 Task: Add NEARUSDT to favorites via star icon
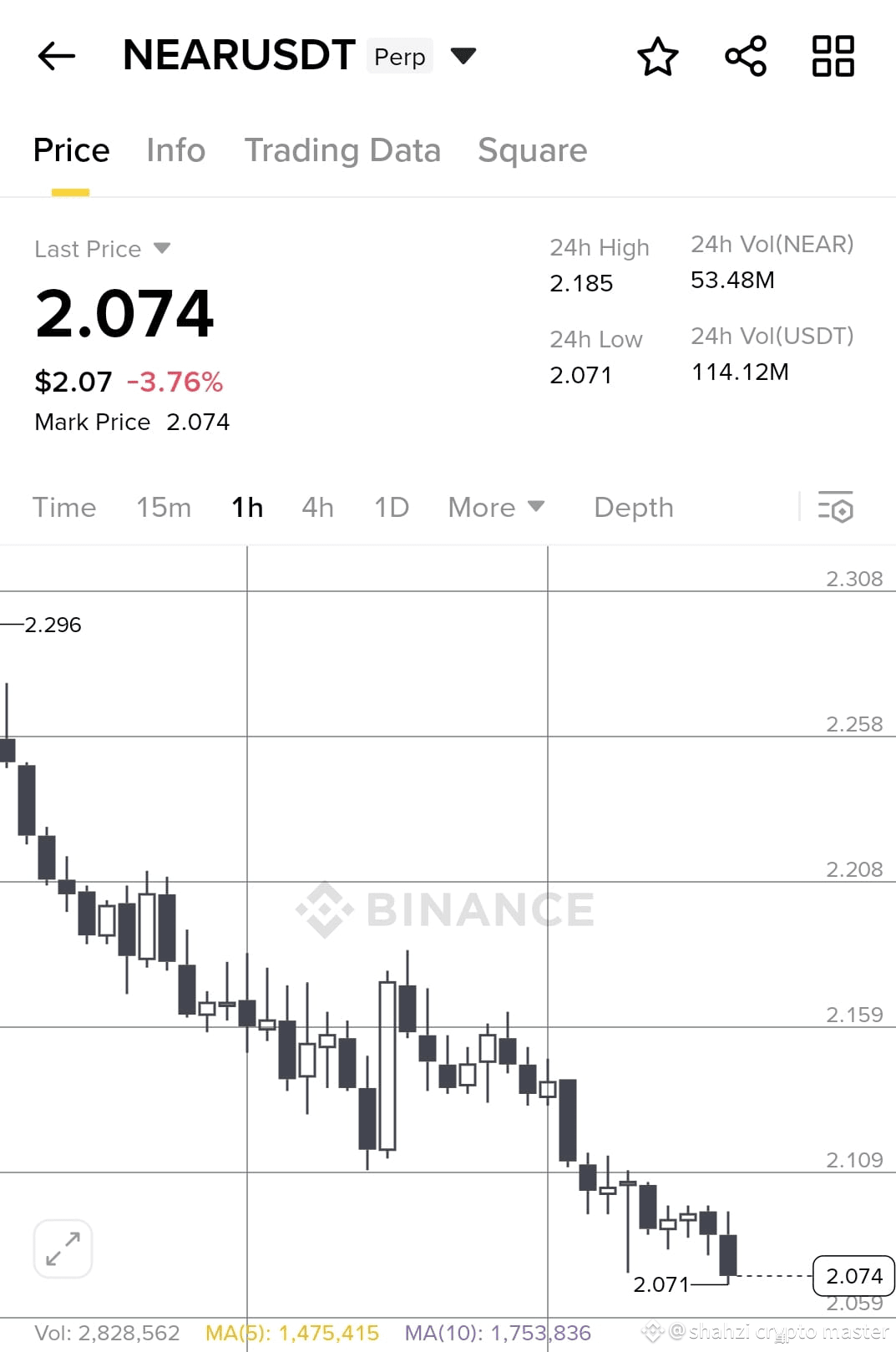[658, 55]
